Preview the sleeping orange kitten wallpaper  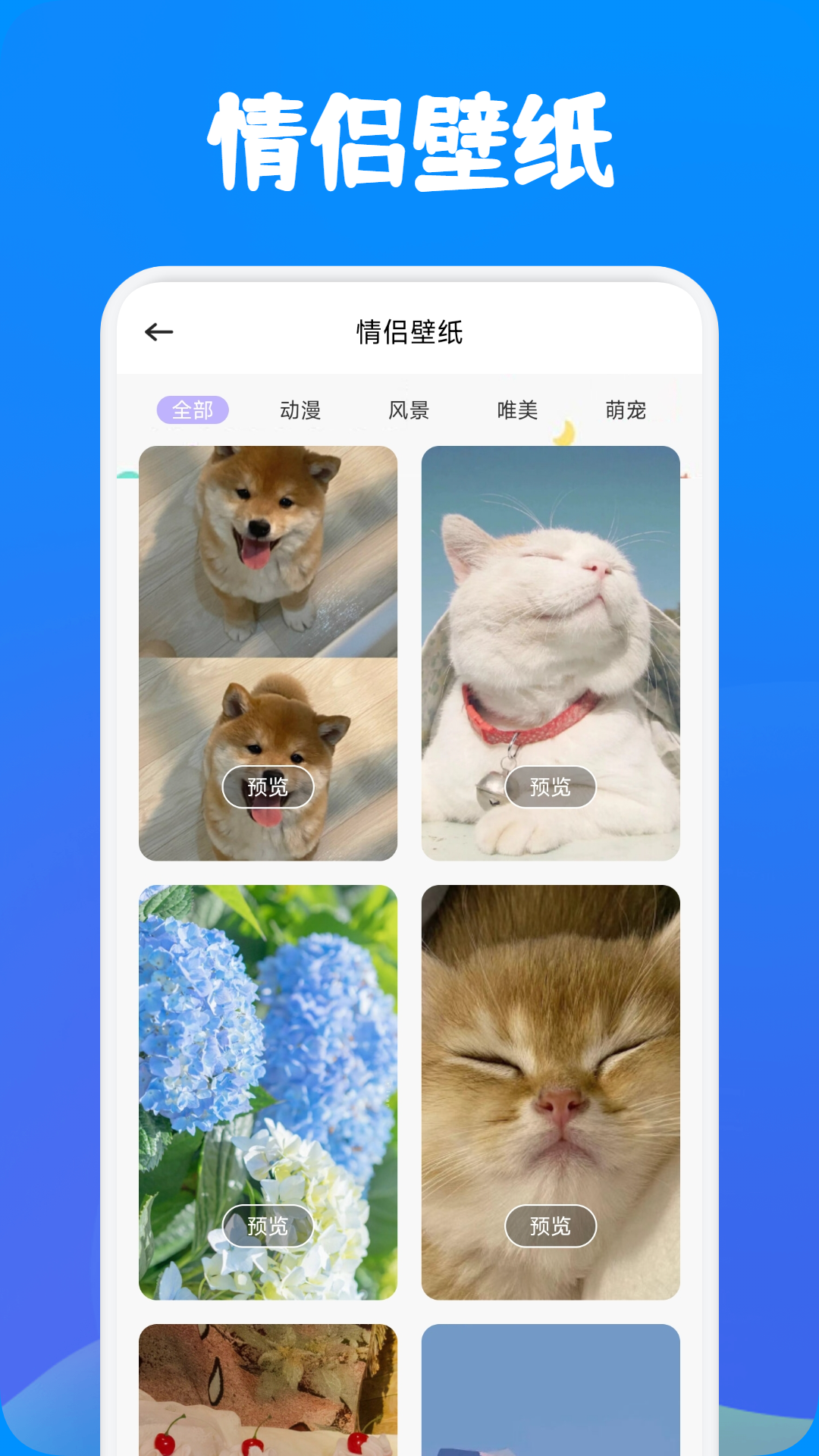tap(552, 1225)
